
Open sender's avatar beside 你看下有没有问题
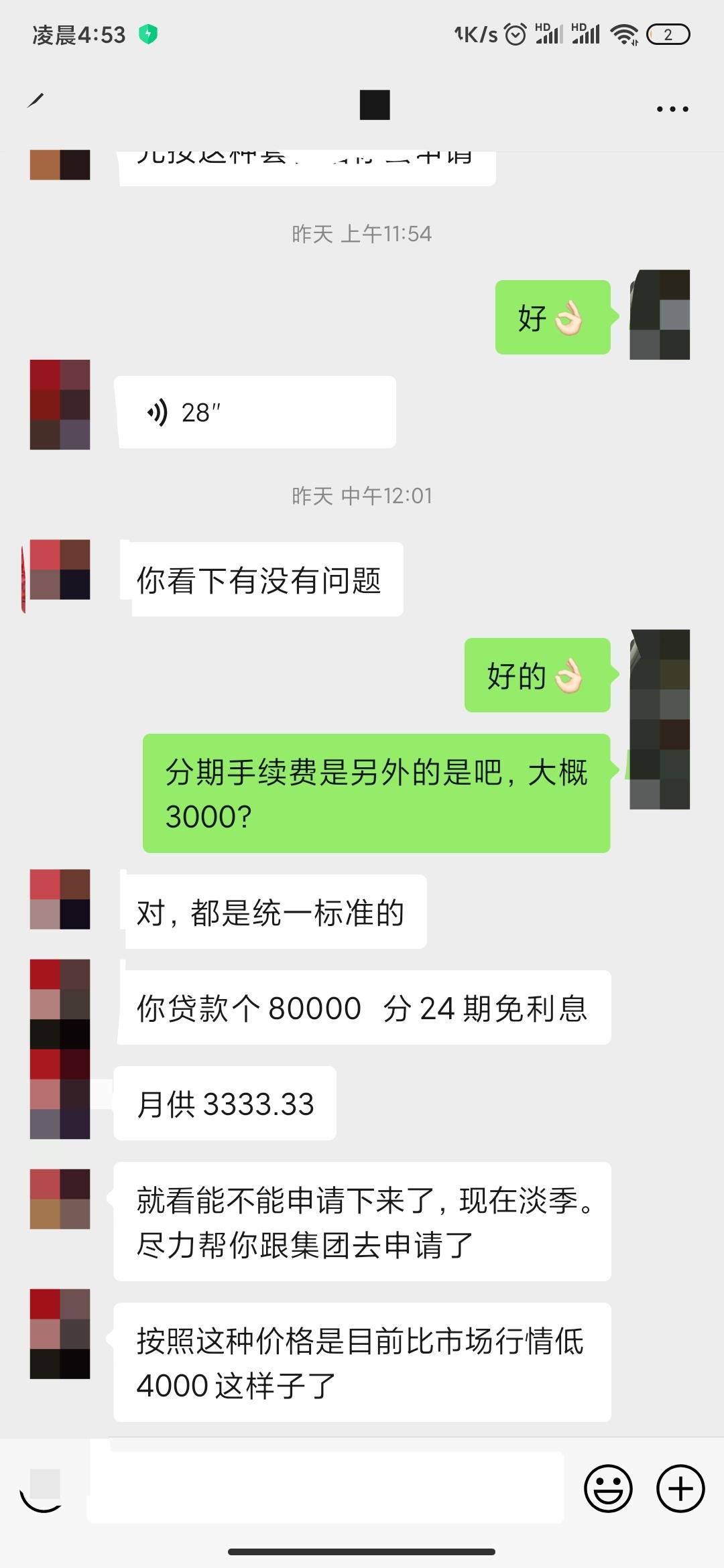[x=60, y=570]
